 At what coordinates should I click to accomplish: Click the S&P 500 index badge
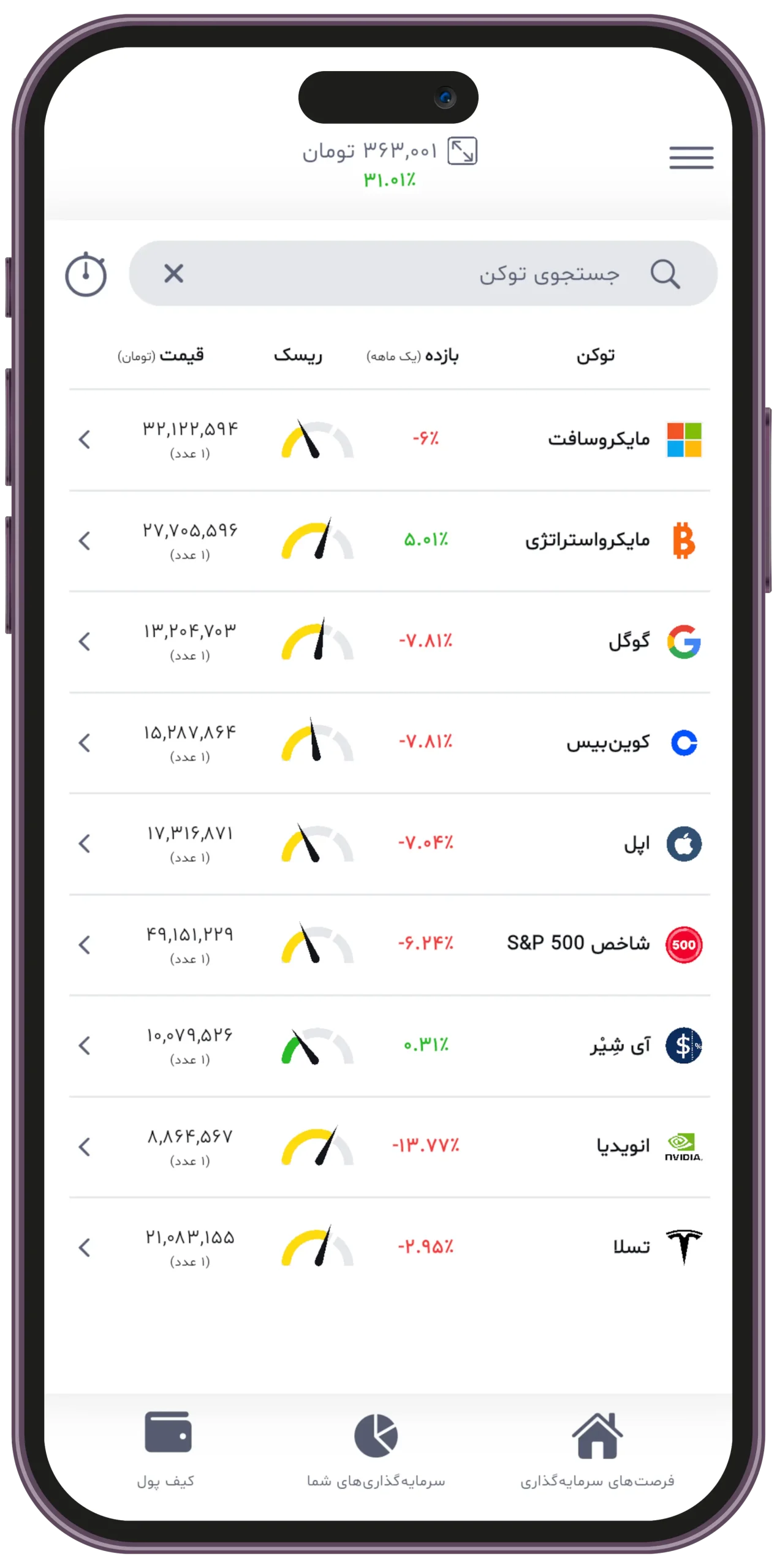[x=684, y=944]
